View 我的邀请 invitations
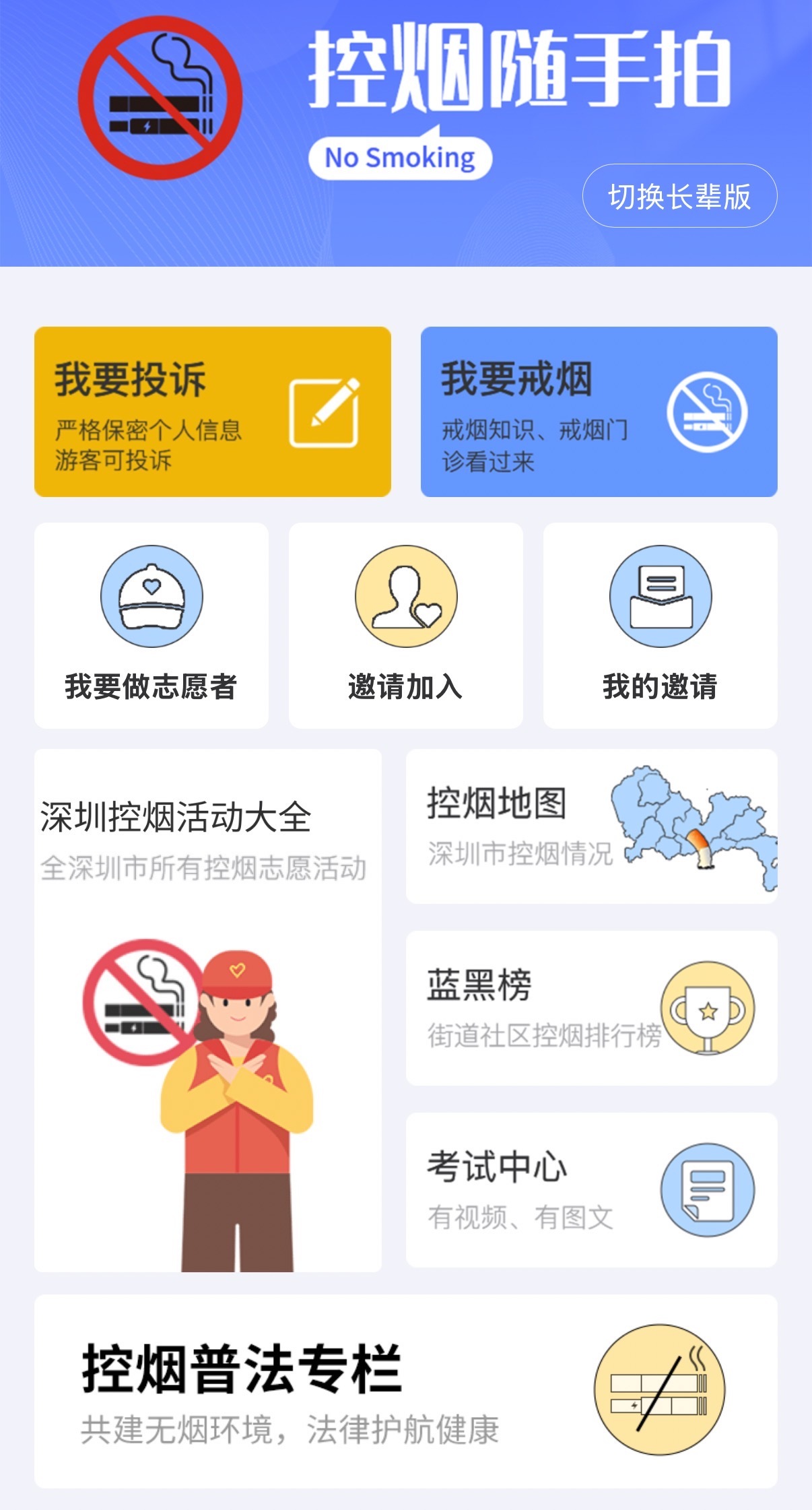 pos(660,625)
